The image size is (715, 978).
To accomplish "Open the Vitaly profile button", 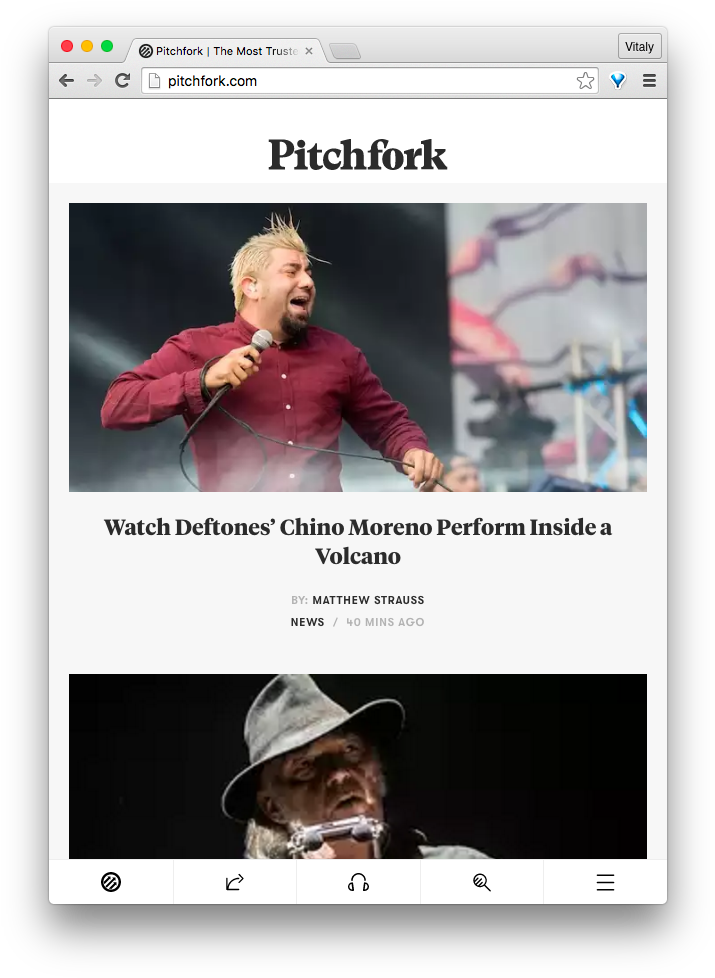I will tap(640, 46).
